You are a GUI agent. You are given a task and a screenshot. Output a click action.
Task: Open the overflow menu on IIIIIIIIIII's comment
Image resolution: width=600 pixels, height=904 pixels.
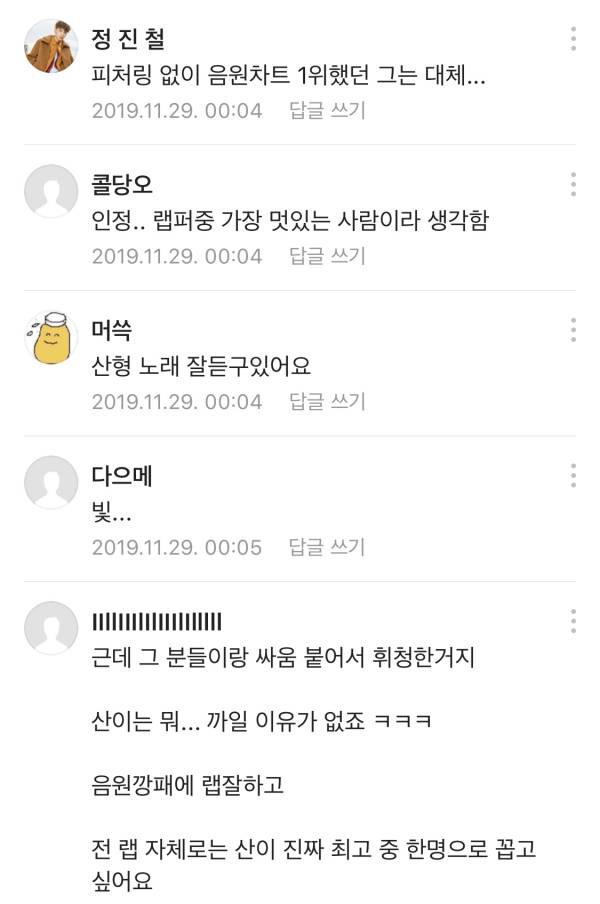(573, 620)
